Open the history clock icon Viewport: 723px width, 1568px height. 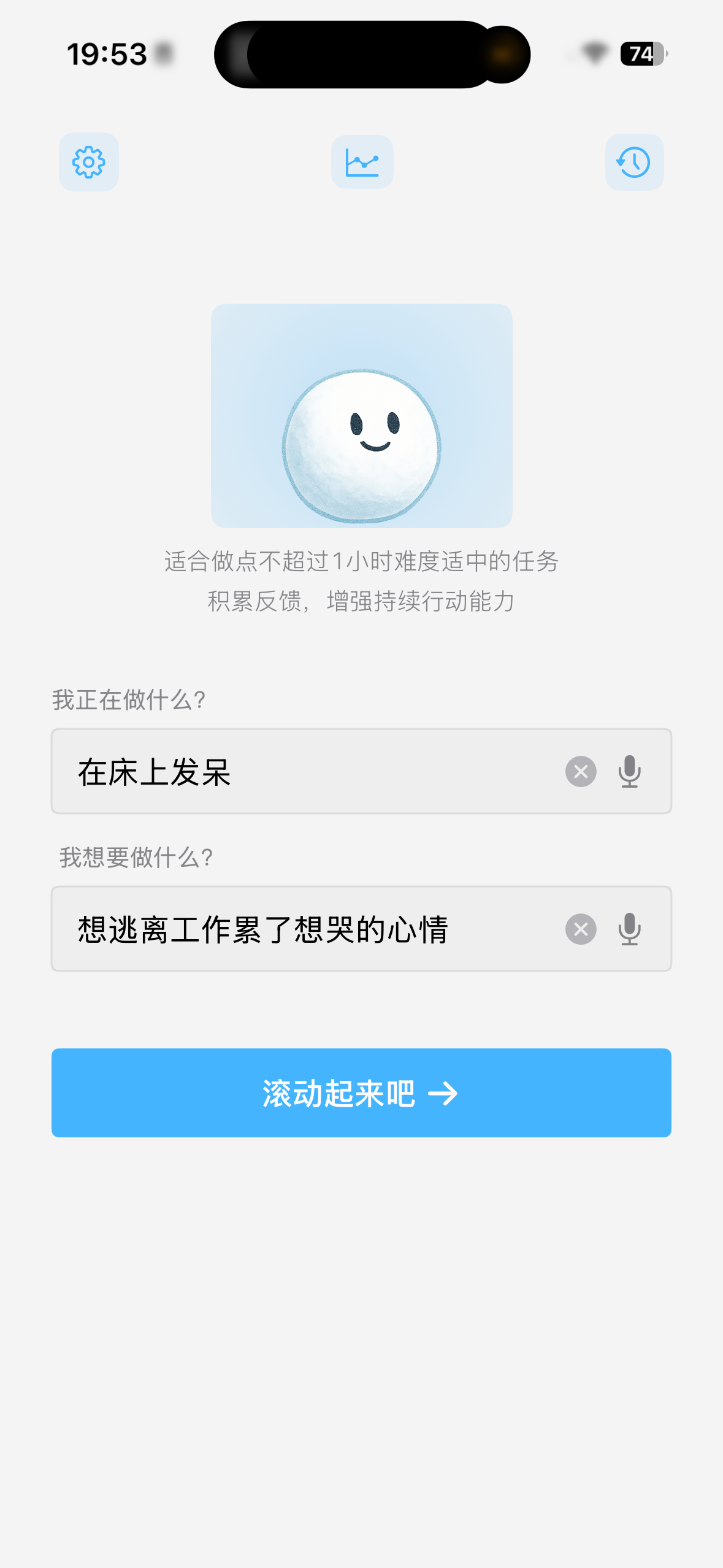[635, 163]
